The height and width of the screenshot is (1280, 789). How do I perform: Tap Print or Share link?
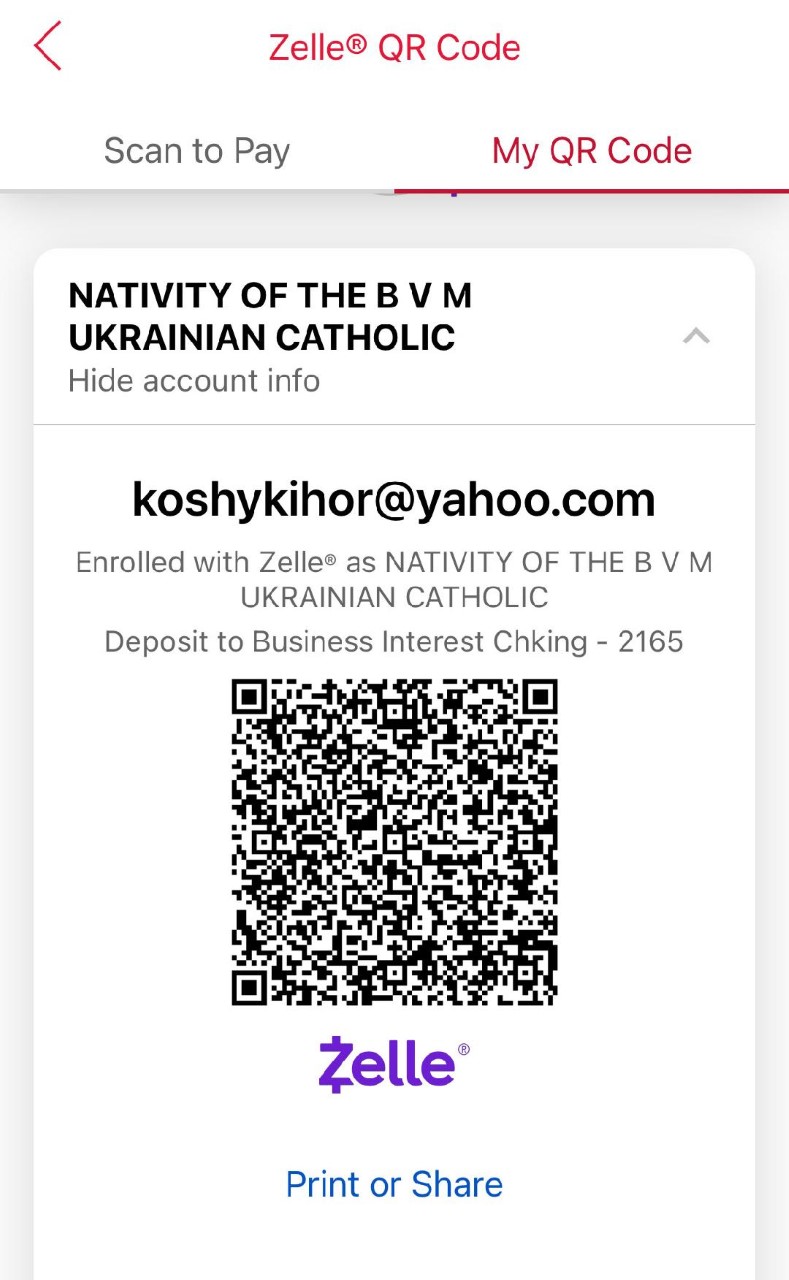[394, 1184]
